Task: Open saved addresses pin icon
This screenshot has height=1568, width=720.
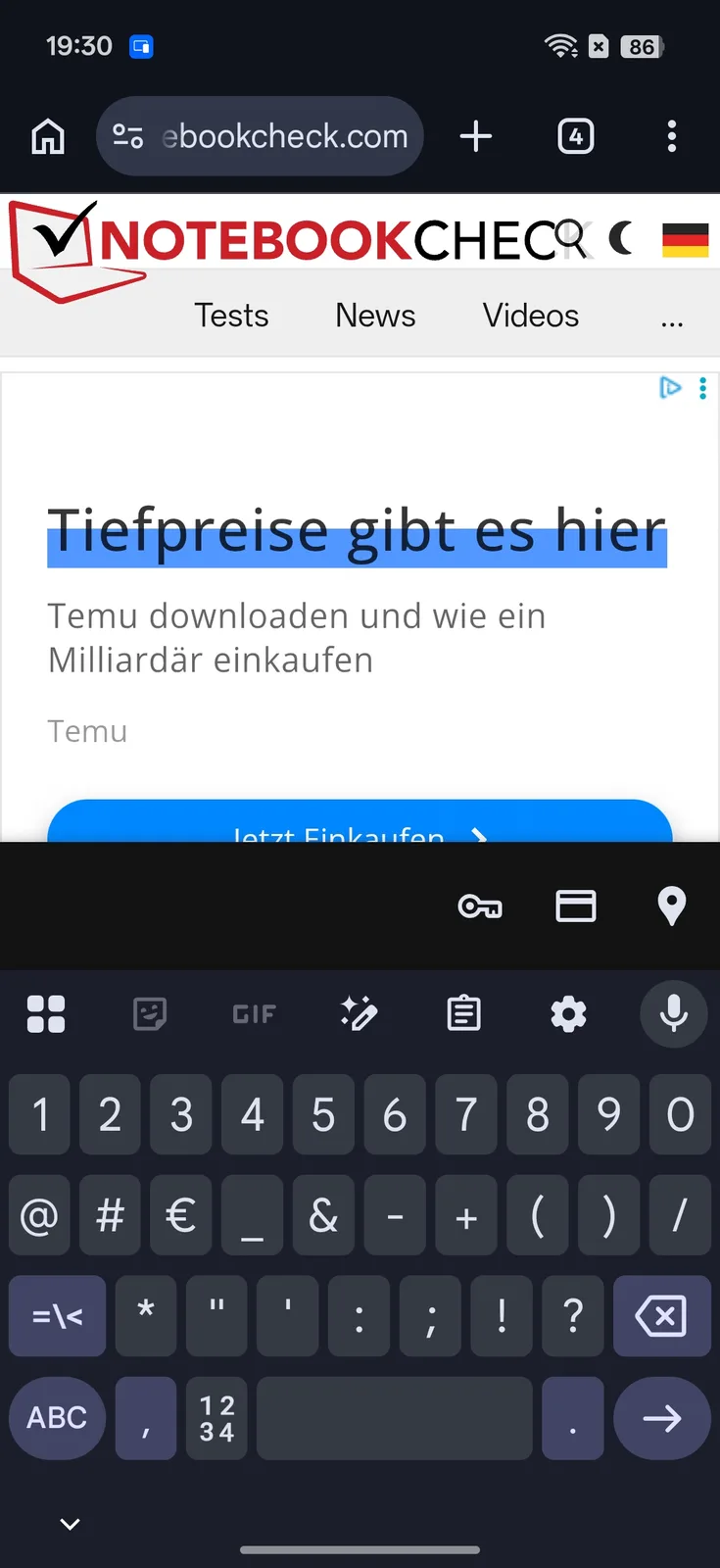Action: pyautogui.click(x=672, y=906)
